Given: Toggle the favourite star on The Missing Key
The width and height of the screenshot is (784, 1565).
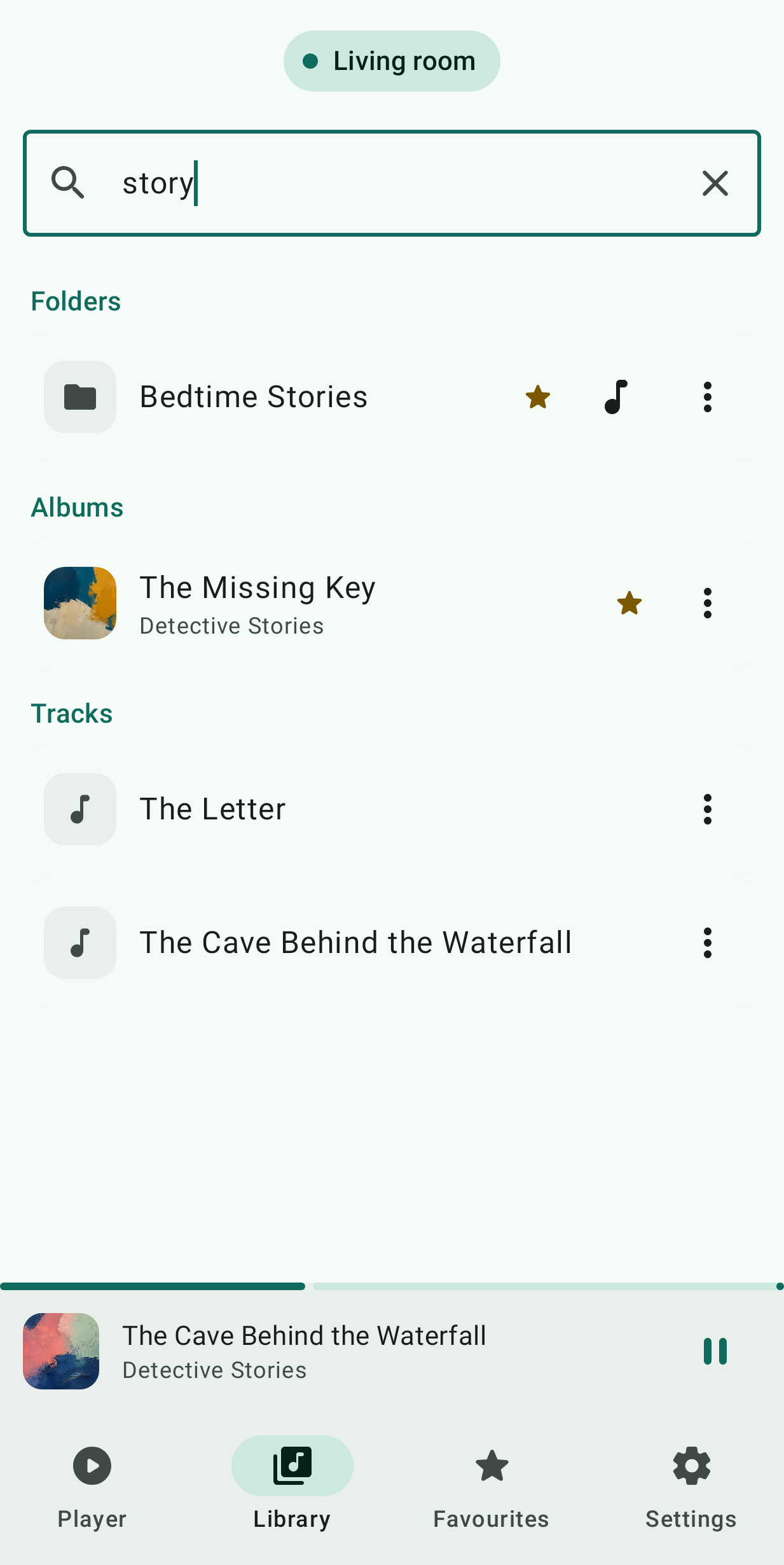Looking at the screenshot, I should pyautogui.click(x=629, y=603).
